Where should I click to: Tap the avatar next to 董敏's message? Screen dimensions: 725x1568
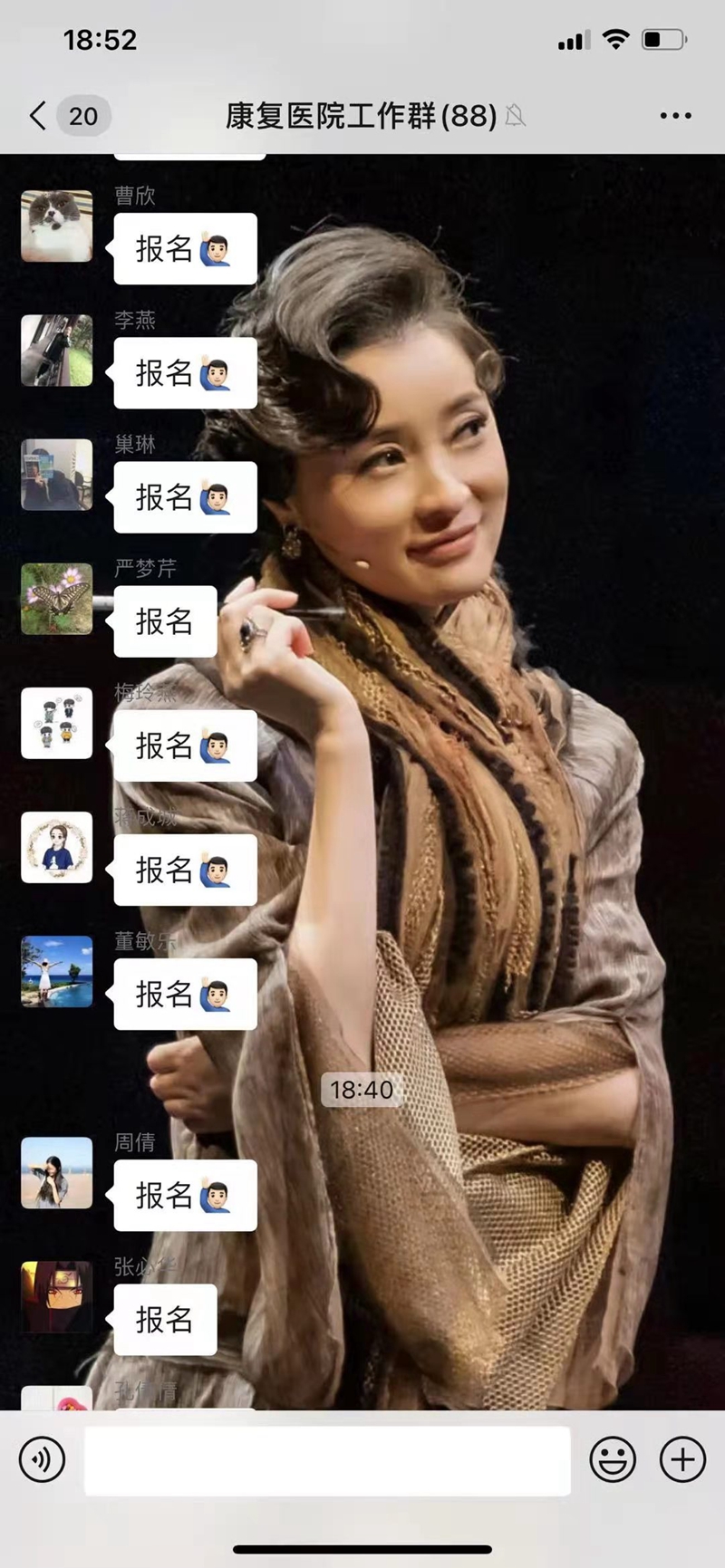tap(57, 971)
